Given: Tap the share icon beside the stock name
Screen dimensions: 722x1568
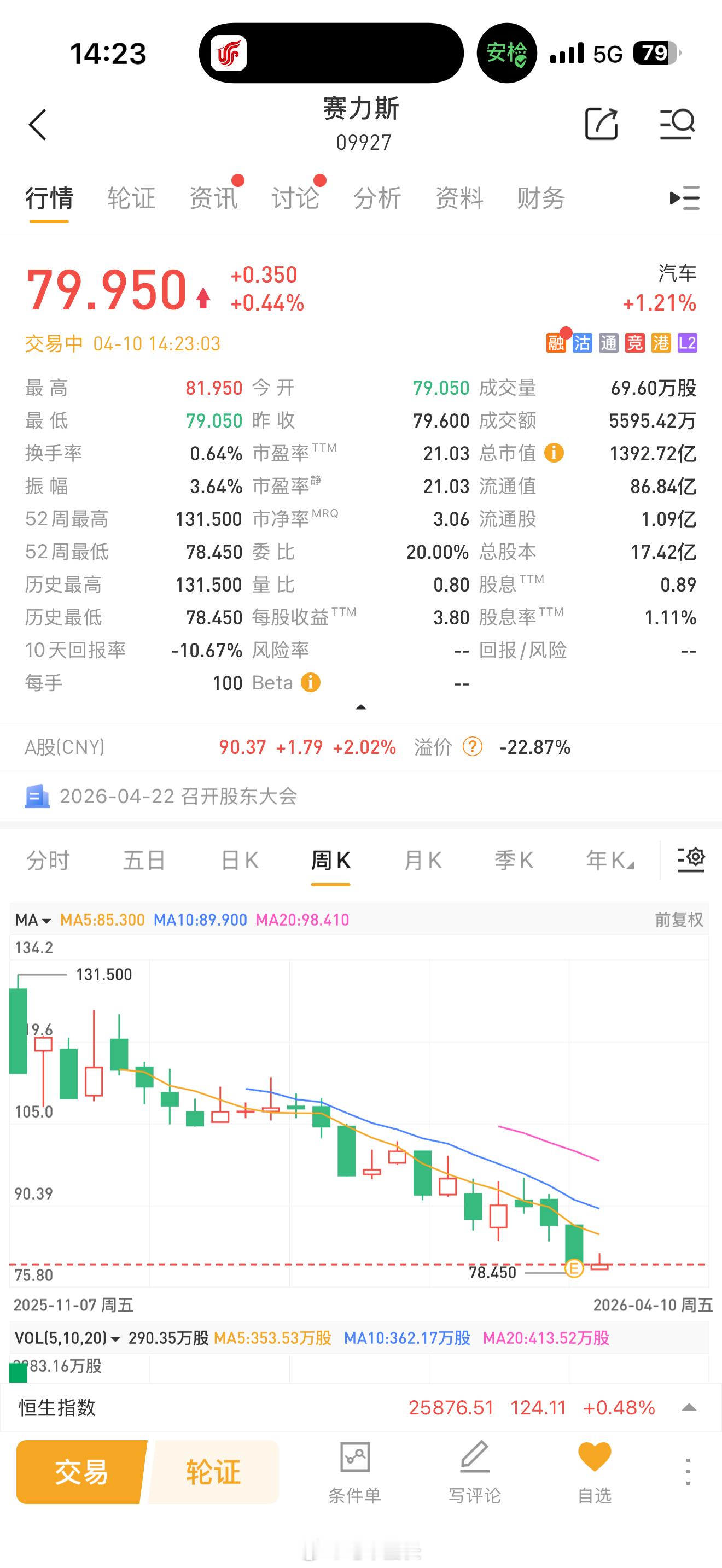Looking at the screenshot, I should (602, 124).
